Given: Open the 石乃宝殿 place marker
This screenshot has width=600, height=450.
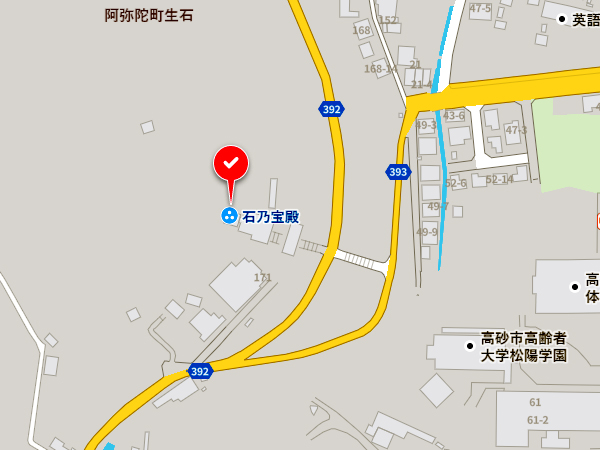Looking at the screenshot, I should click(229, 216).
